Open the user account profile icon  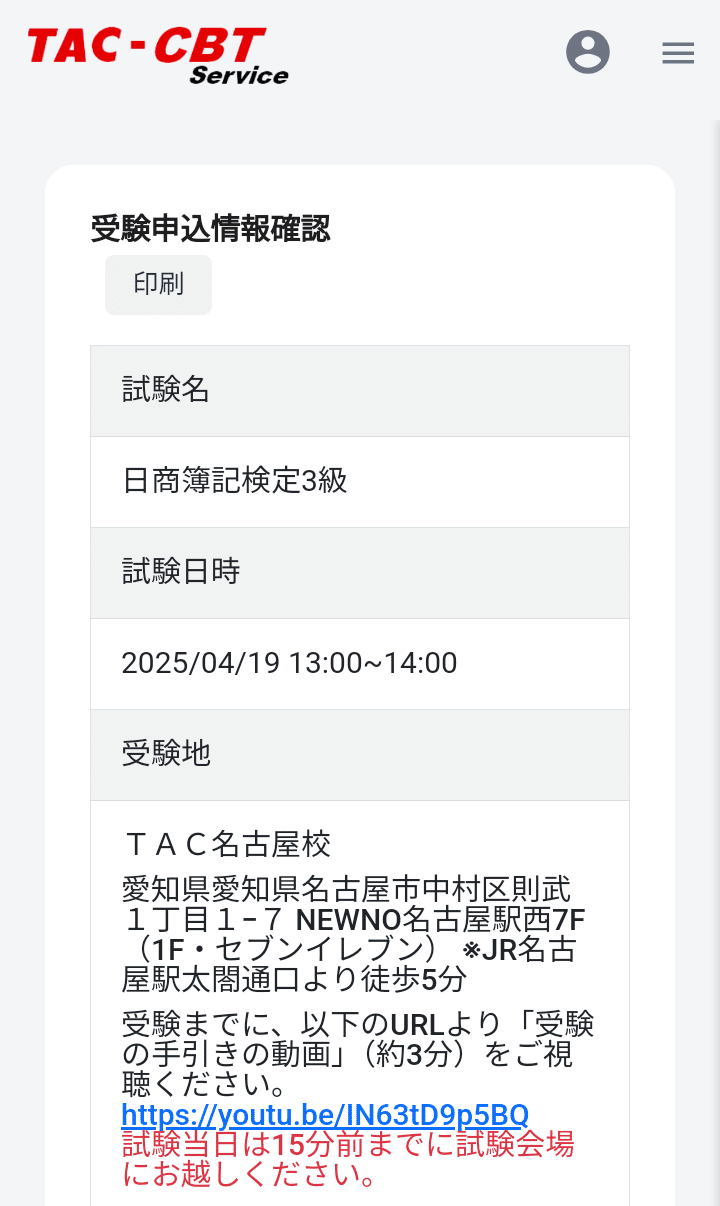pos(588,52)
